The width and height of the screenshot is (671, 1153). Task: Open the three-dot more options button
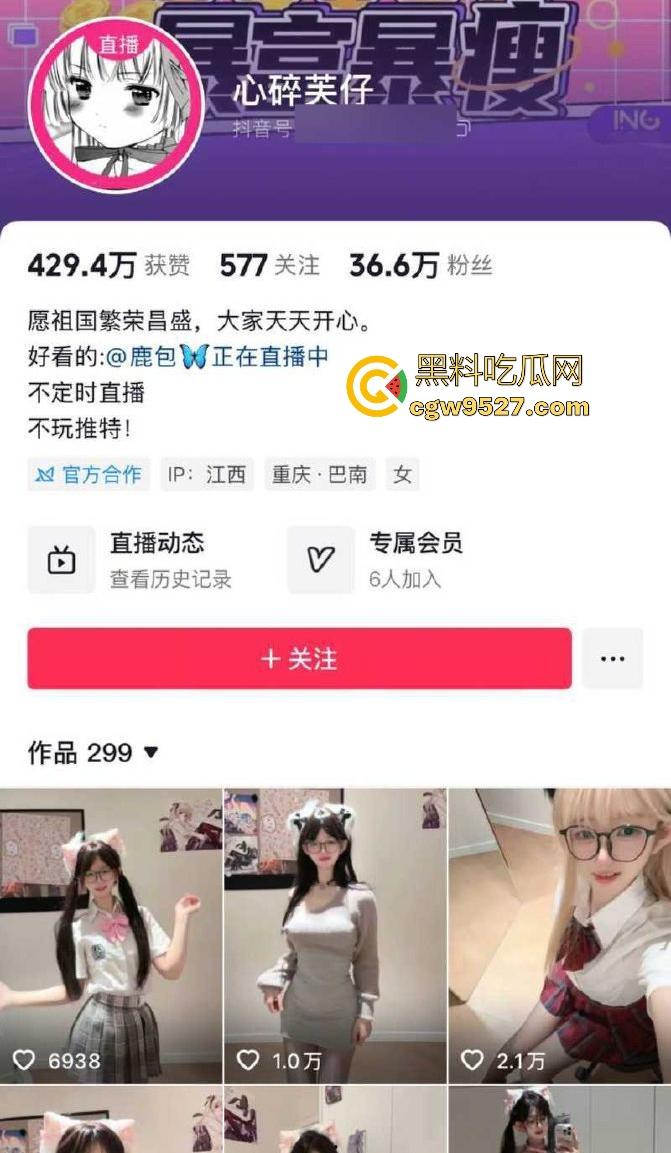[x=612, y=659]
